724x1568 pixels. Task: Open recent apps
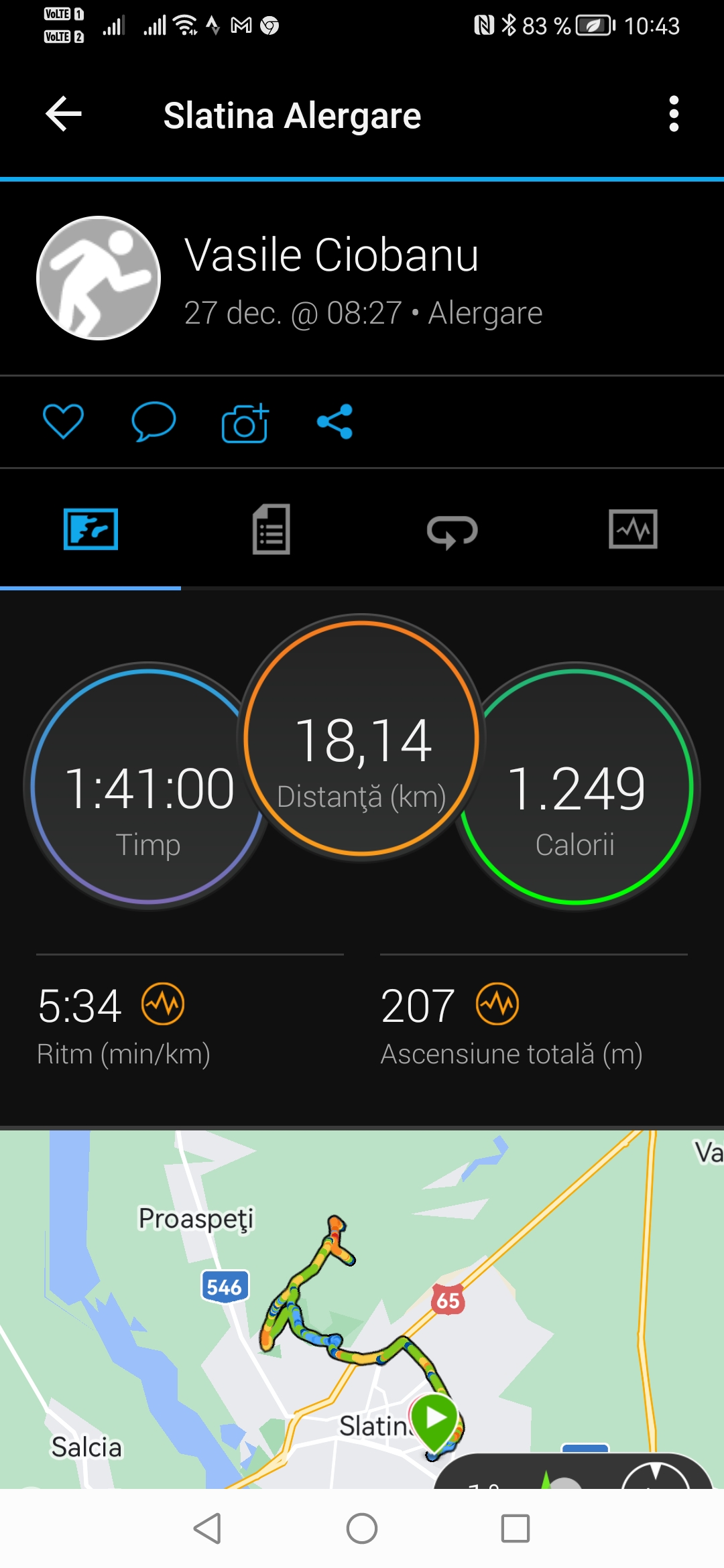click(516, 1528)
